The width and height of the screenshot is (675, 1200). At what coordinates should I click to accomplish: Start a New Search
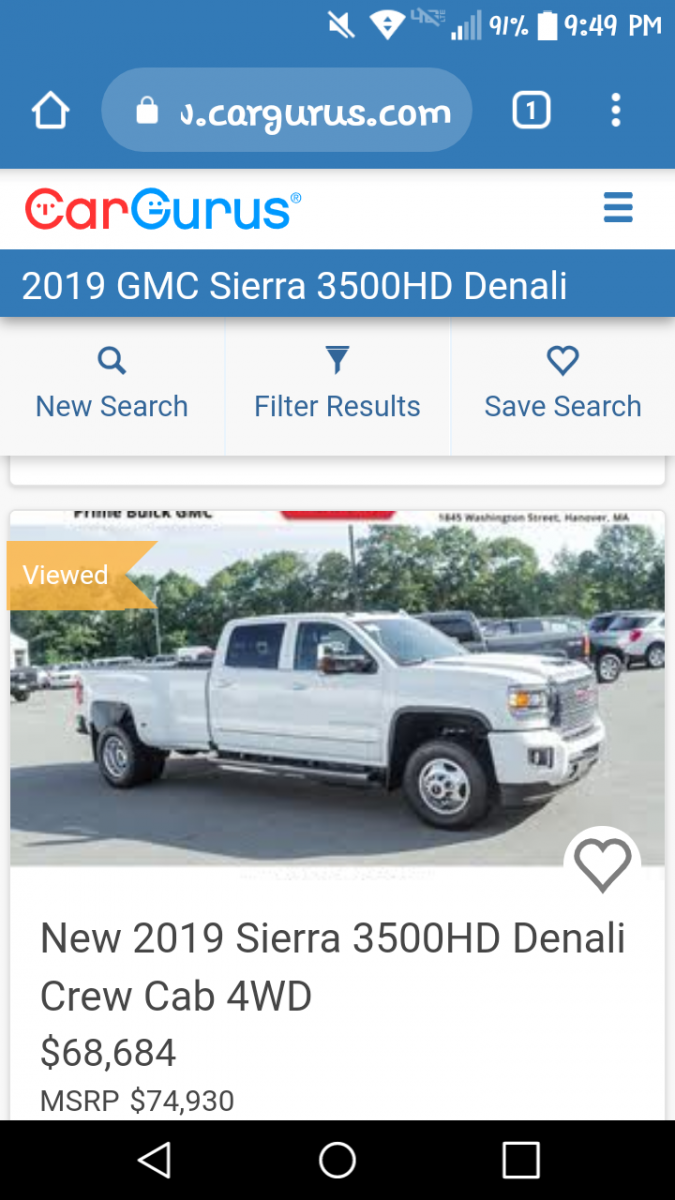(x=112, y=385)
